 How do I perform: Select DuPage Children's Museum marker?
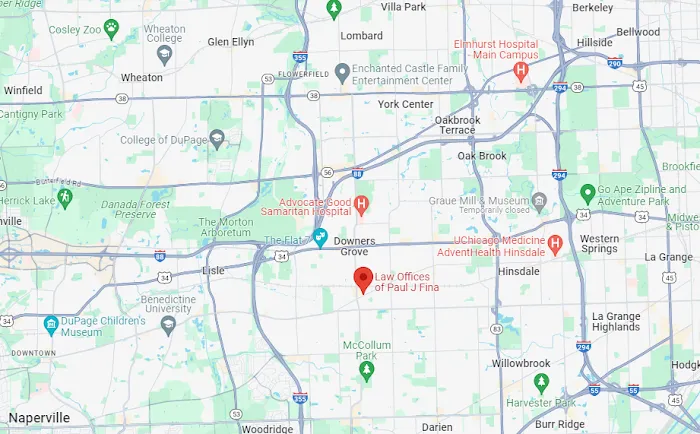click(x=51, y=324)
